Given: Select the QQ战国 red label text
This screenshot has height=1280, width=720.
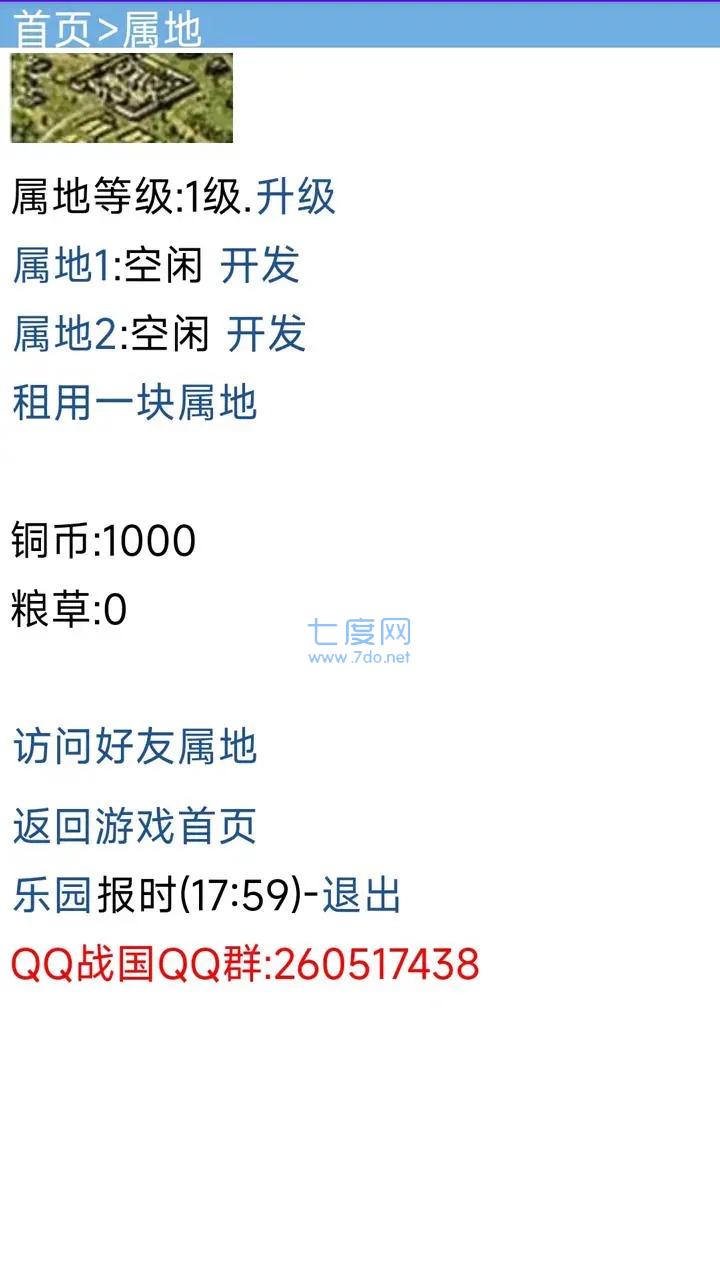Looking at the screenshot, I should (70, 963).
